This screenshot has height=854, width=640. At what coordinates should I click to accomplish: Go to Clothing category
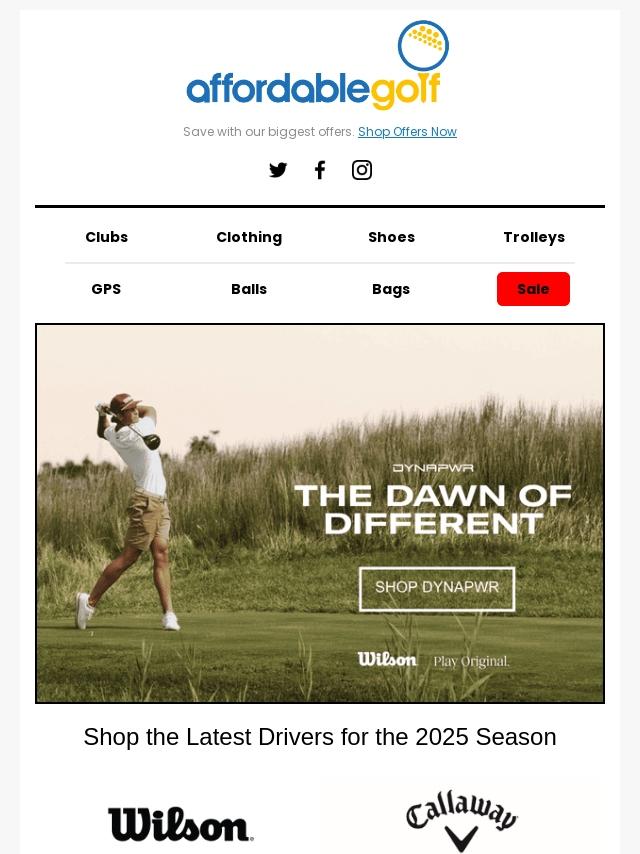(x=249, y=237)
